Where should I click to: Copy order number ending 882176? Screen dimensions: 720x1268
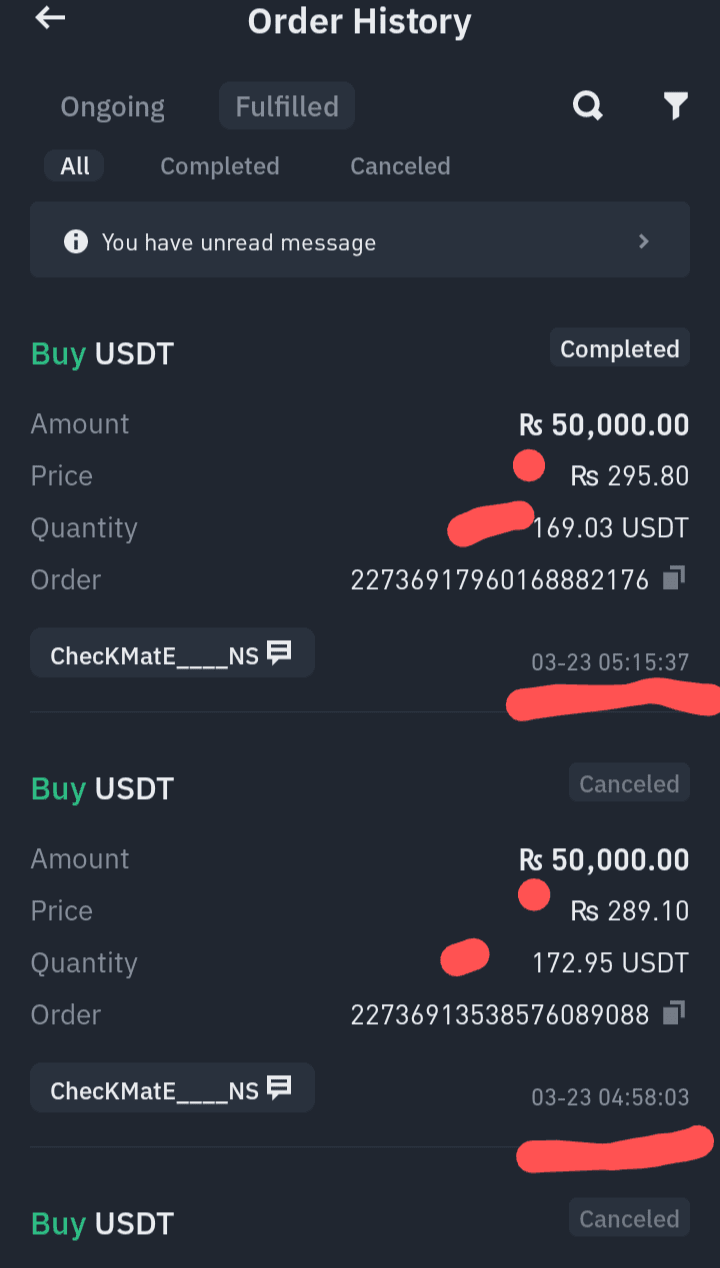click(674, 578)
